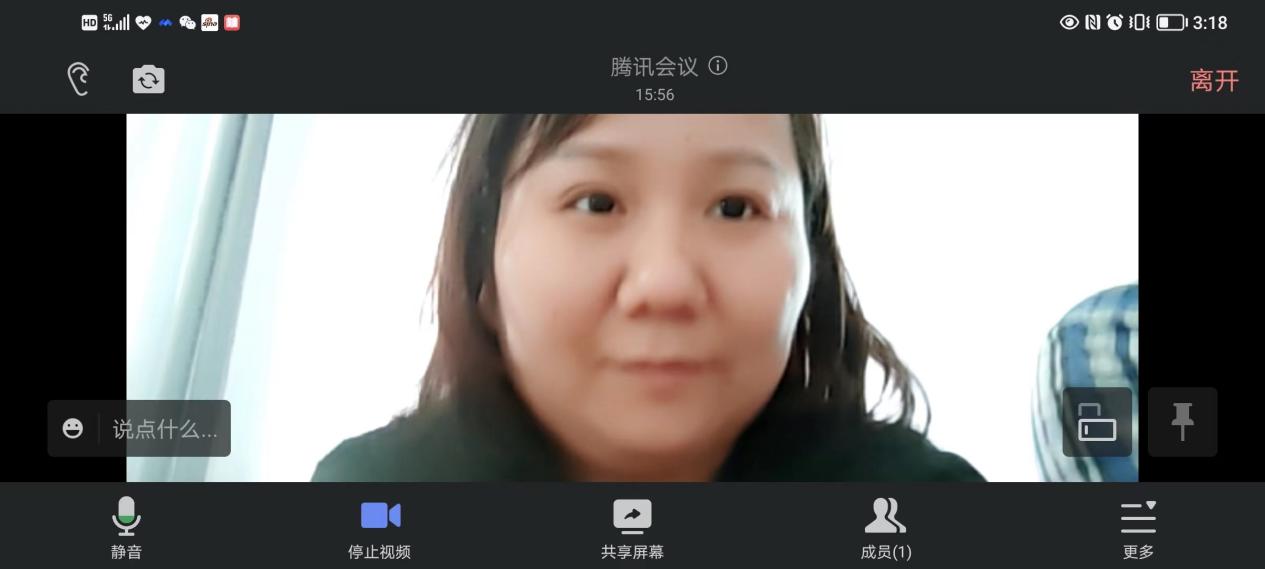Leave the meeting via 离开
The height and width of the screenshot is (569, 1265).
click(1213, 81)
